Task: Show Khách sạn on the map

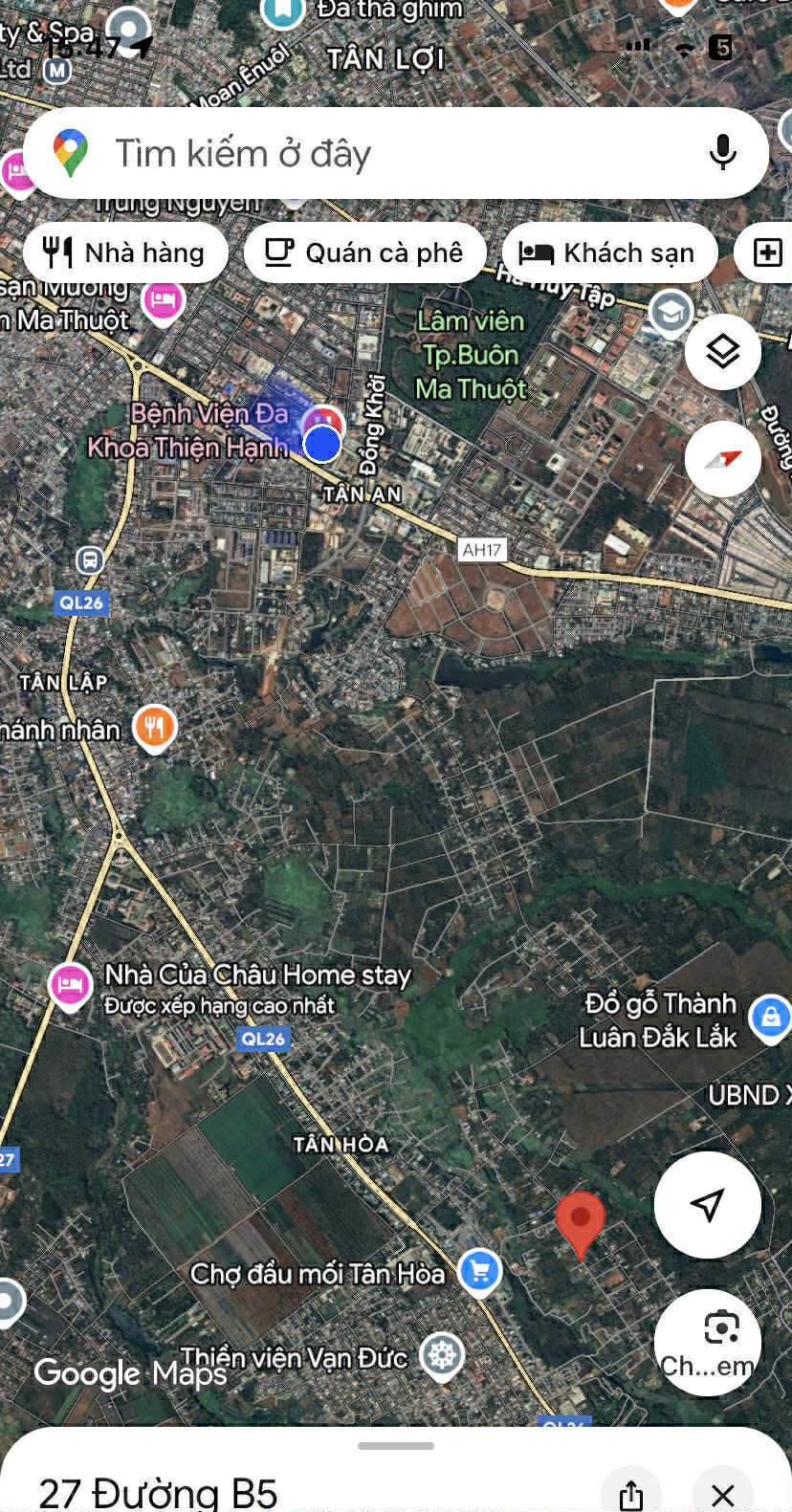Action: coord(609,252)
